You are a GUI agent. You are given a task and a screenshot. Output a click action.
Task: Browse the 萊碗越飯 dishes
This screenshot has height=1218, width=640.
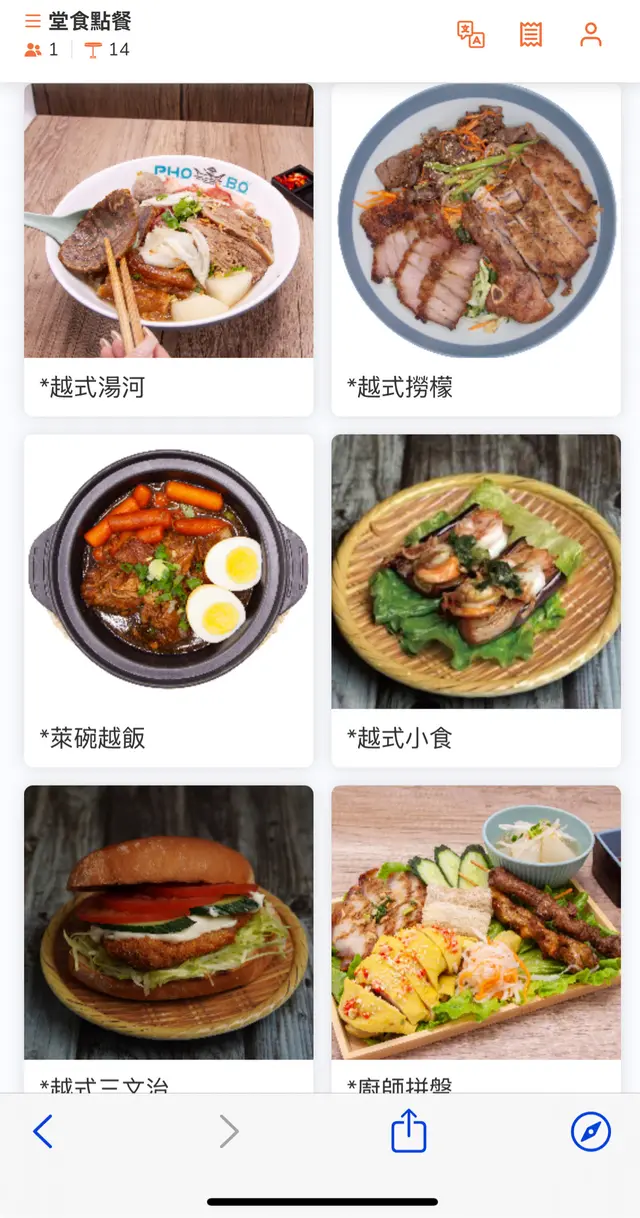[168, 600]
